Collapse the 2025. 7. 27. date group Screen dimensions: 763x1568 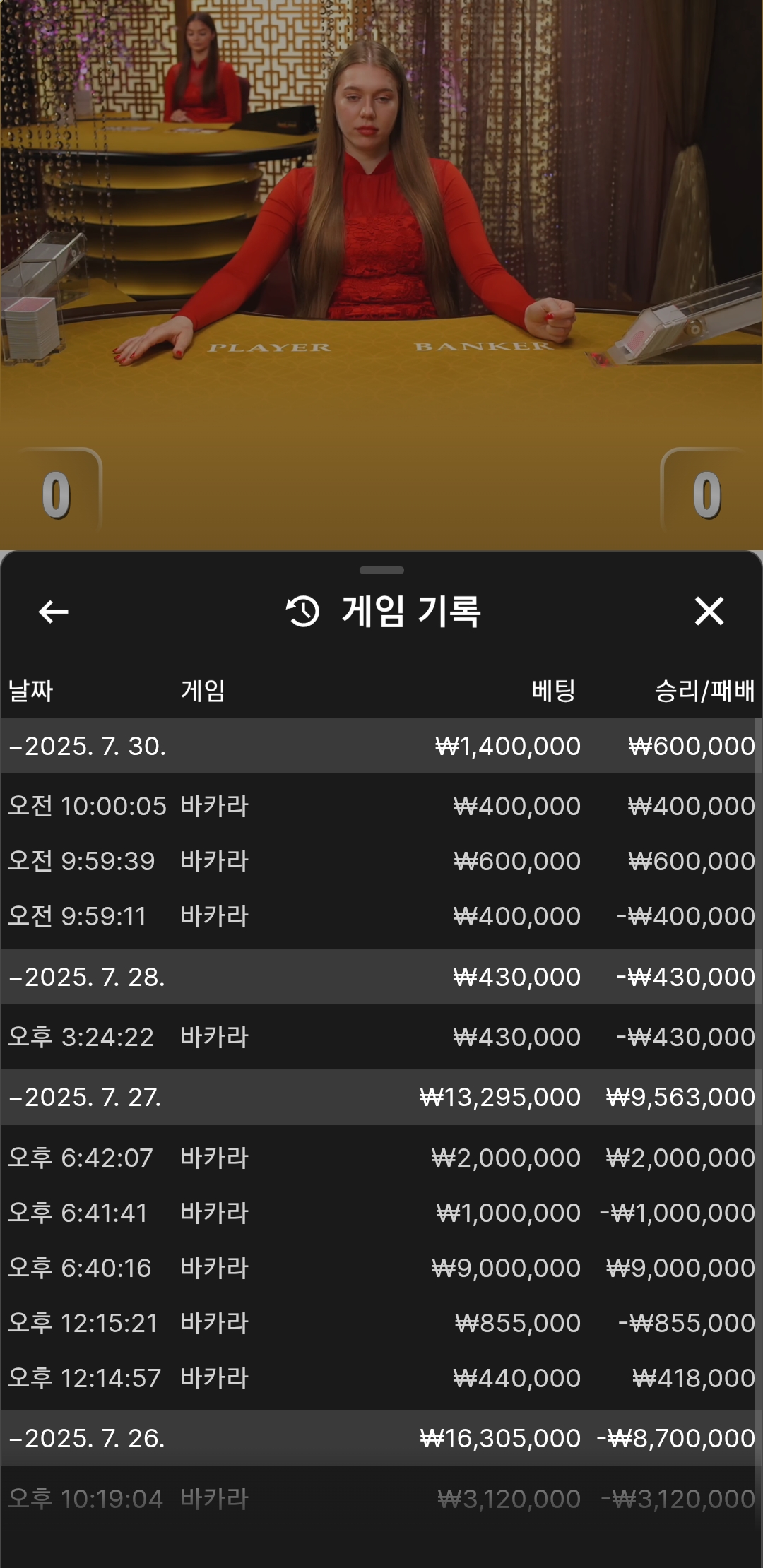click(x=381, y=1098)
